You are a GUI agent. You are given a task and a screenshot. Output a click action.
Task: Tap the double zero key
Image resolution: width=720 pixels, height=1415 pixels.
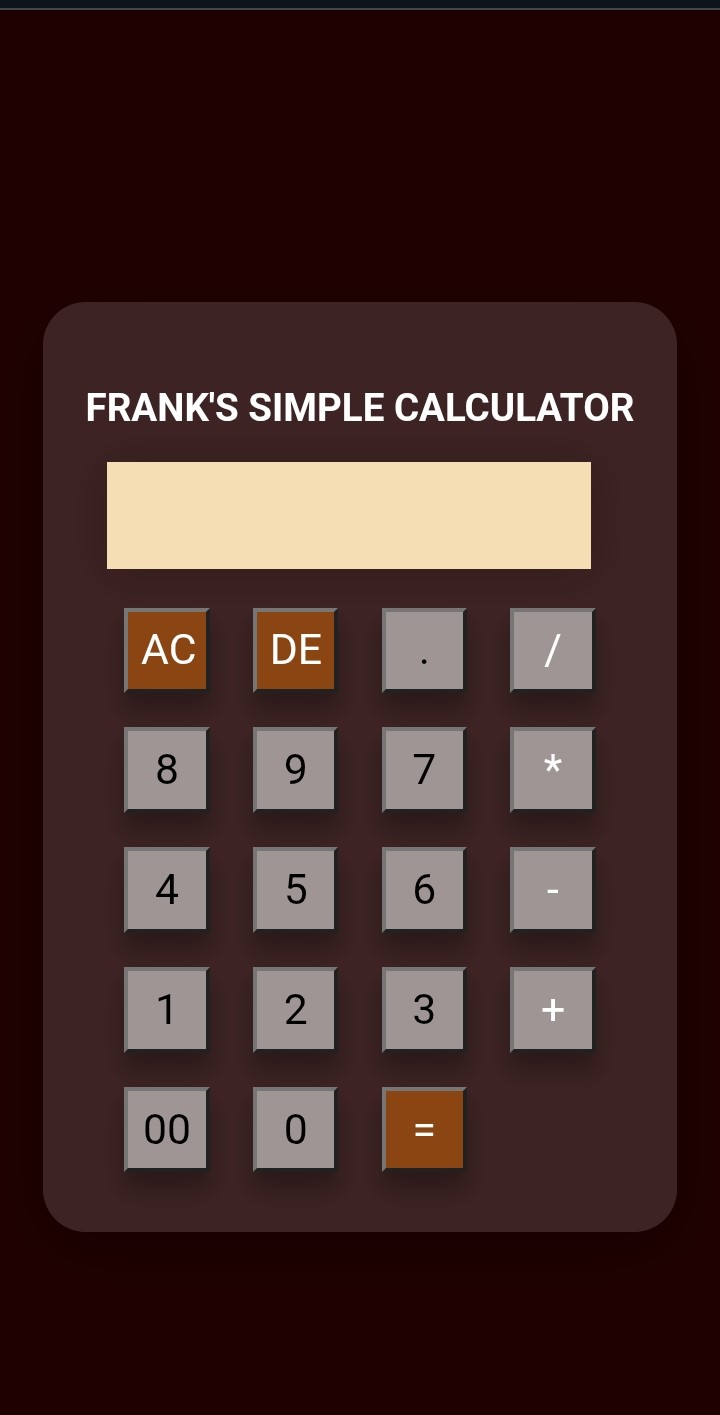click(x=167, y=1129)
